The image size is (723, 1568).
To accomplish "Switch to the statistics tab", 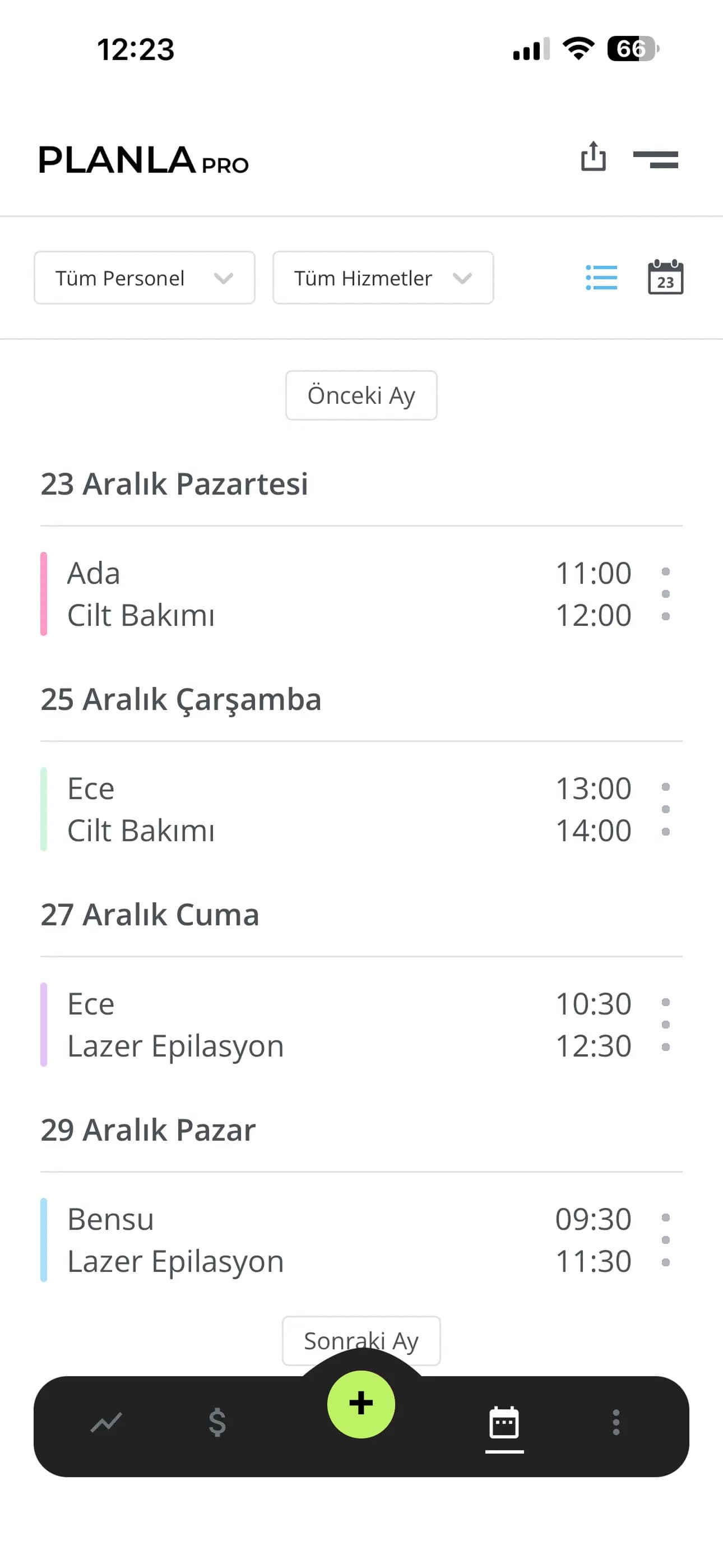I will coord(106,1423).
